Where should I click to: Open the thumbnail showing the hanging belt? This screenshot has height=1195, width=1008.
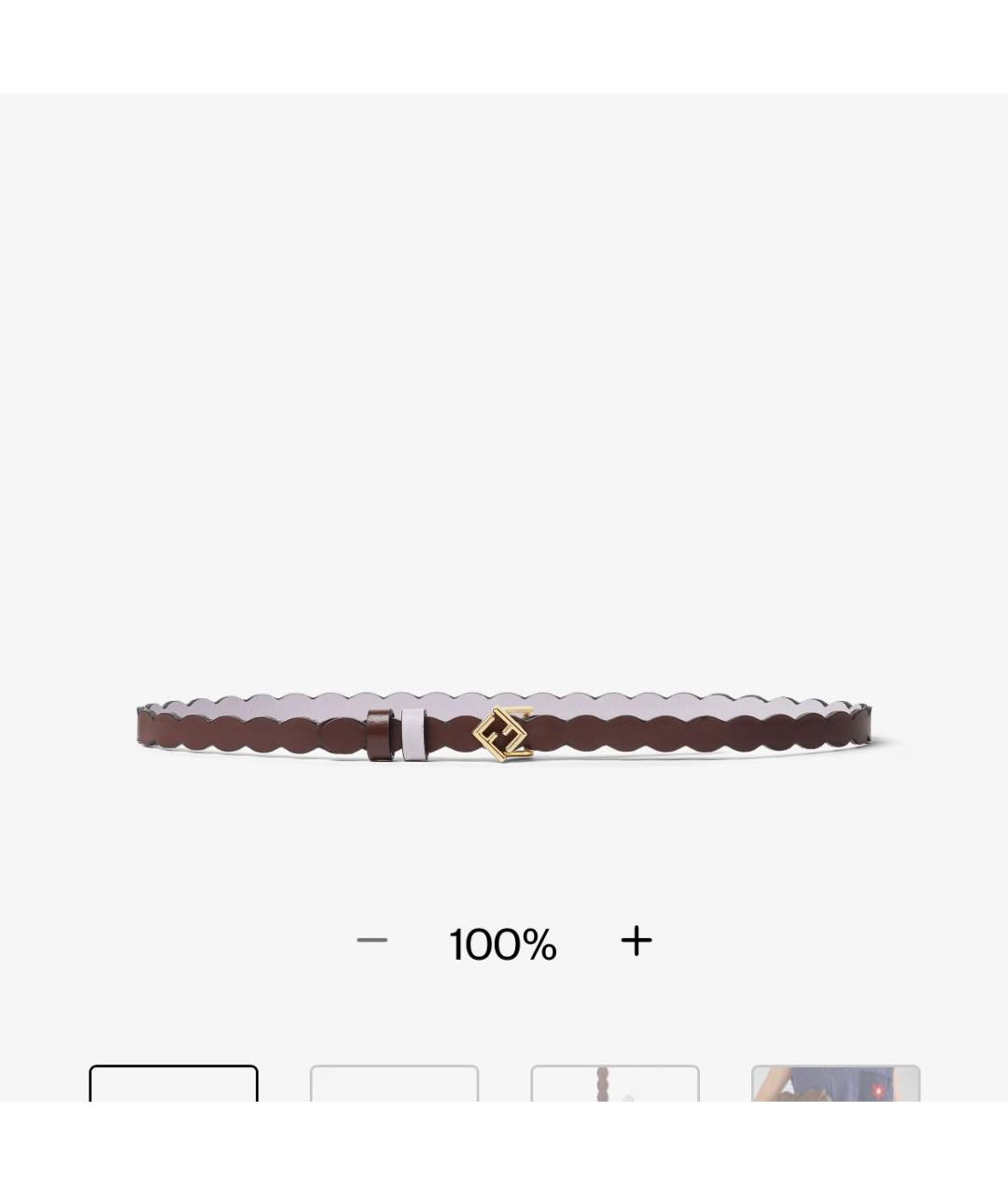pos(615,1084)
